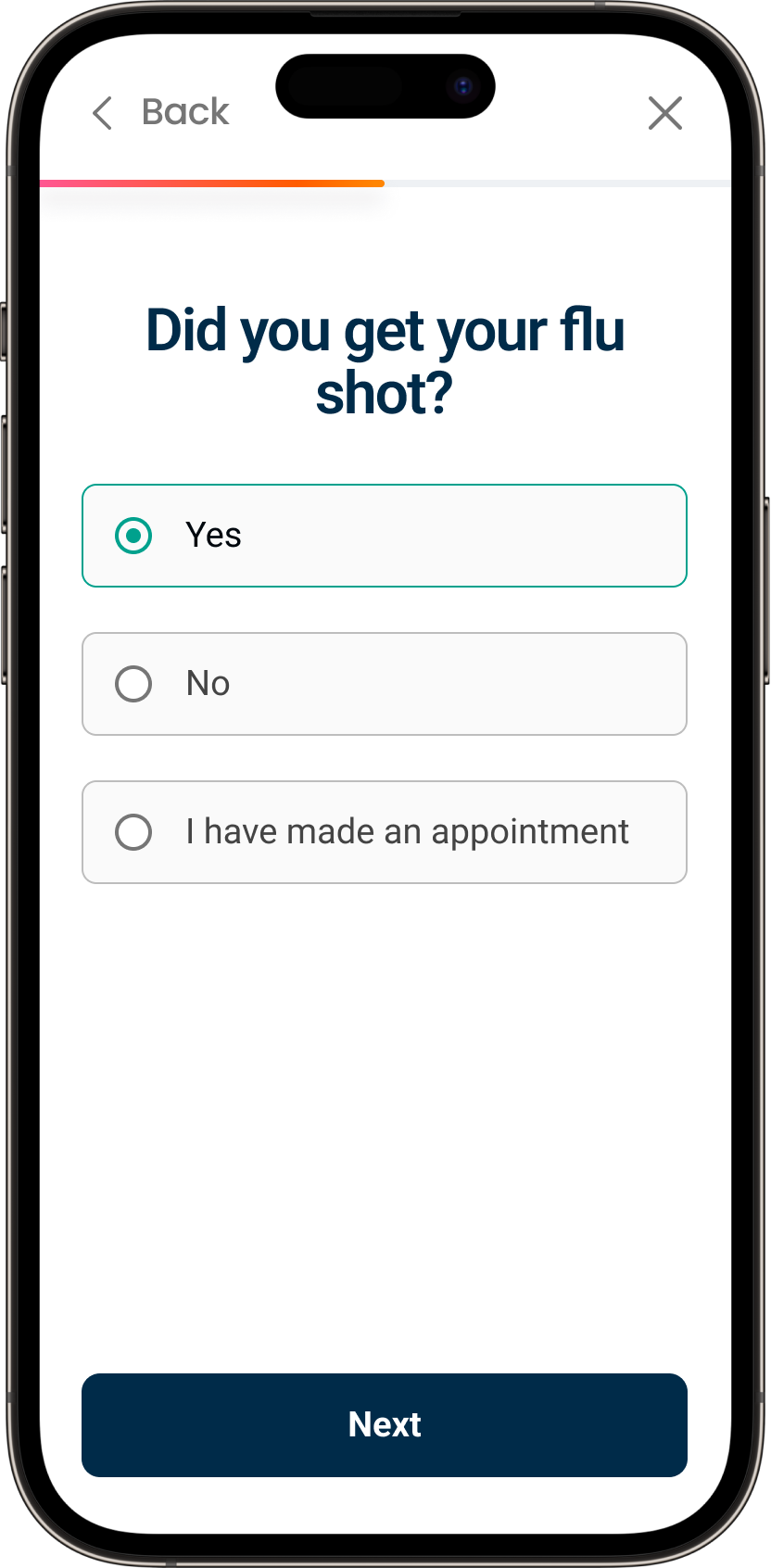Screen dimensions: 771x1568
Task: Pick I have made an appointment
Action: pyautogui.click(x=385, y=832)
